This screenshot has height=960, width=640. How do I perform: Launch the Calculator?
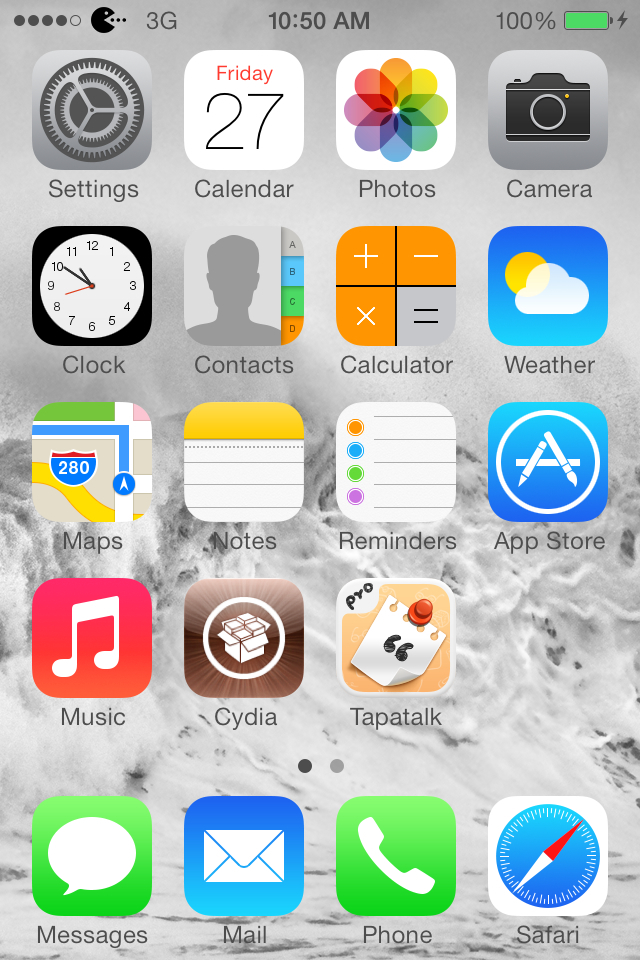[x=396, y=286]
